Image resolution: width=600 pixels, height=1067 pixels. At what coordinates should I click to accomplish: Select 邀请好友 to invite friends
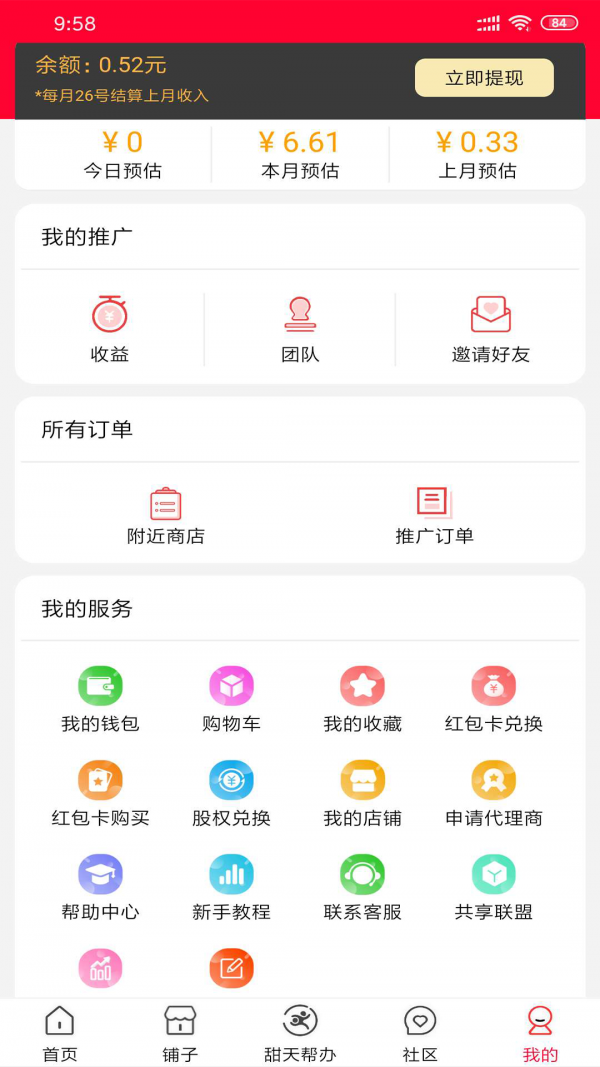pyautogui.click(x=490, y=329)
